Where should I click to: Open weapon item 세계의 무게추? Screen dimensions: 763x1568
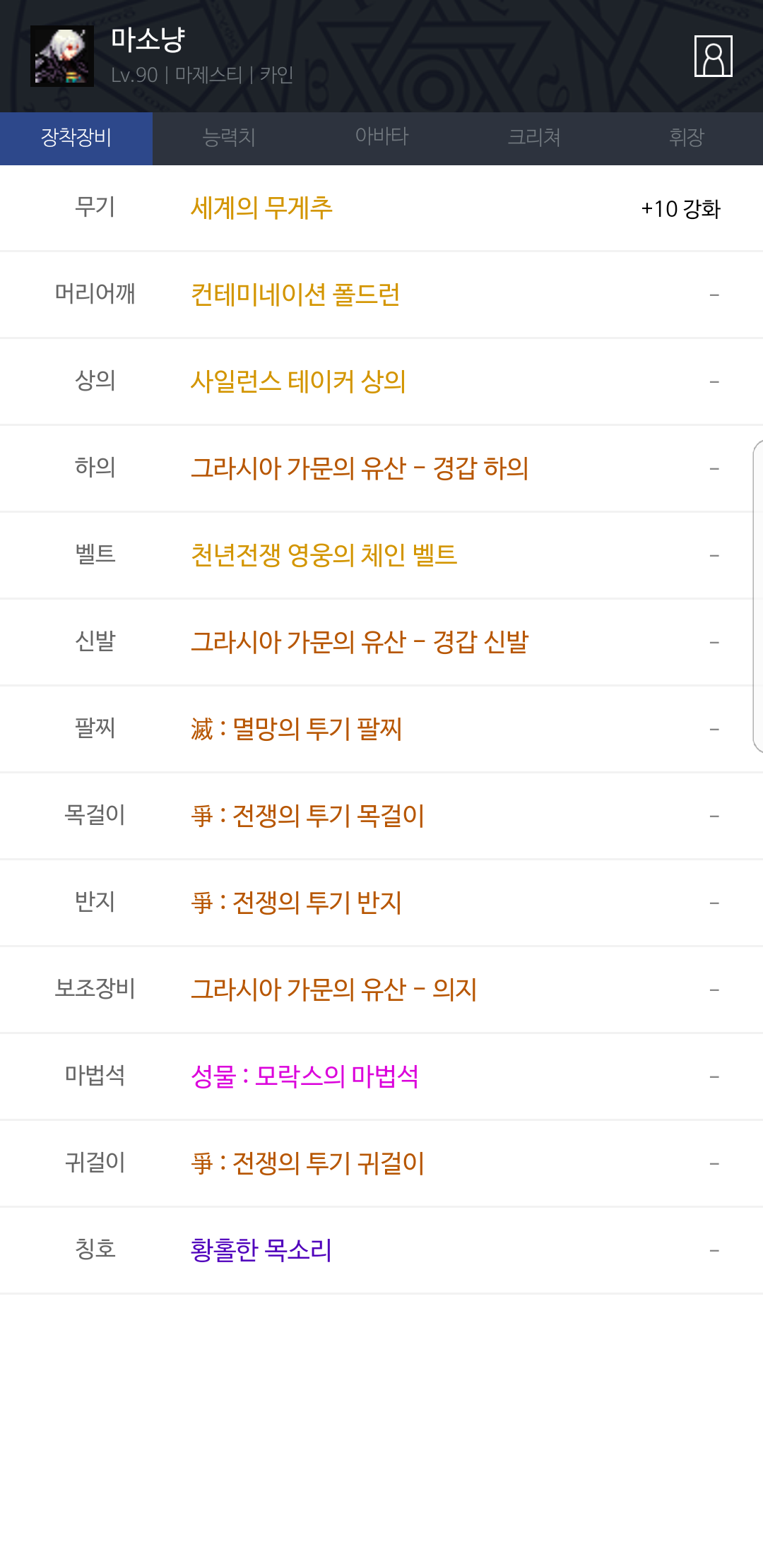(261, 208)
